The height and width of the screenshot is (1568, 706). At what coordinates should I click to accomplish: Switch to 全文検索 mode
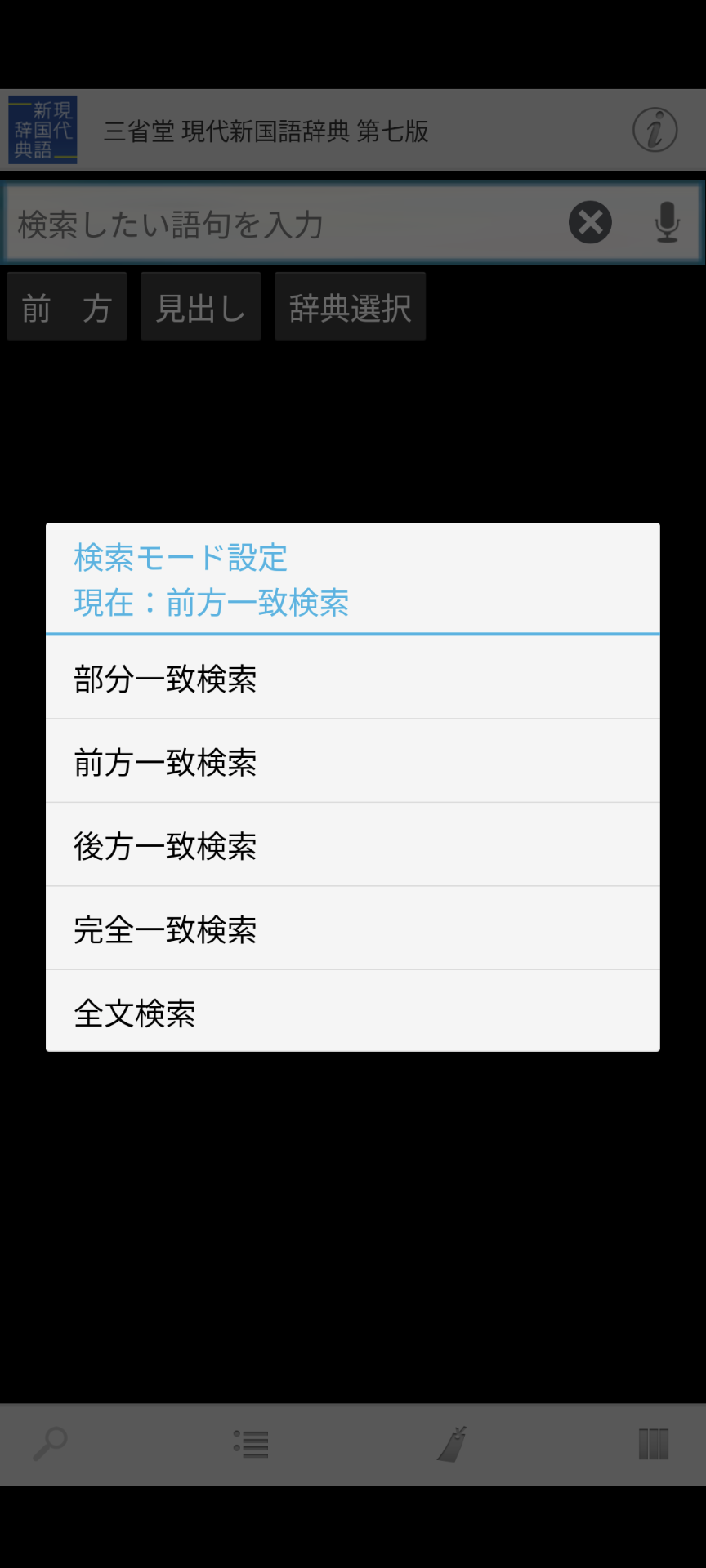pyautogui.click(x=352, y=1011)
